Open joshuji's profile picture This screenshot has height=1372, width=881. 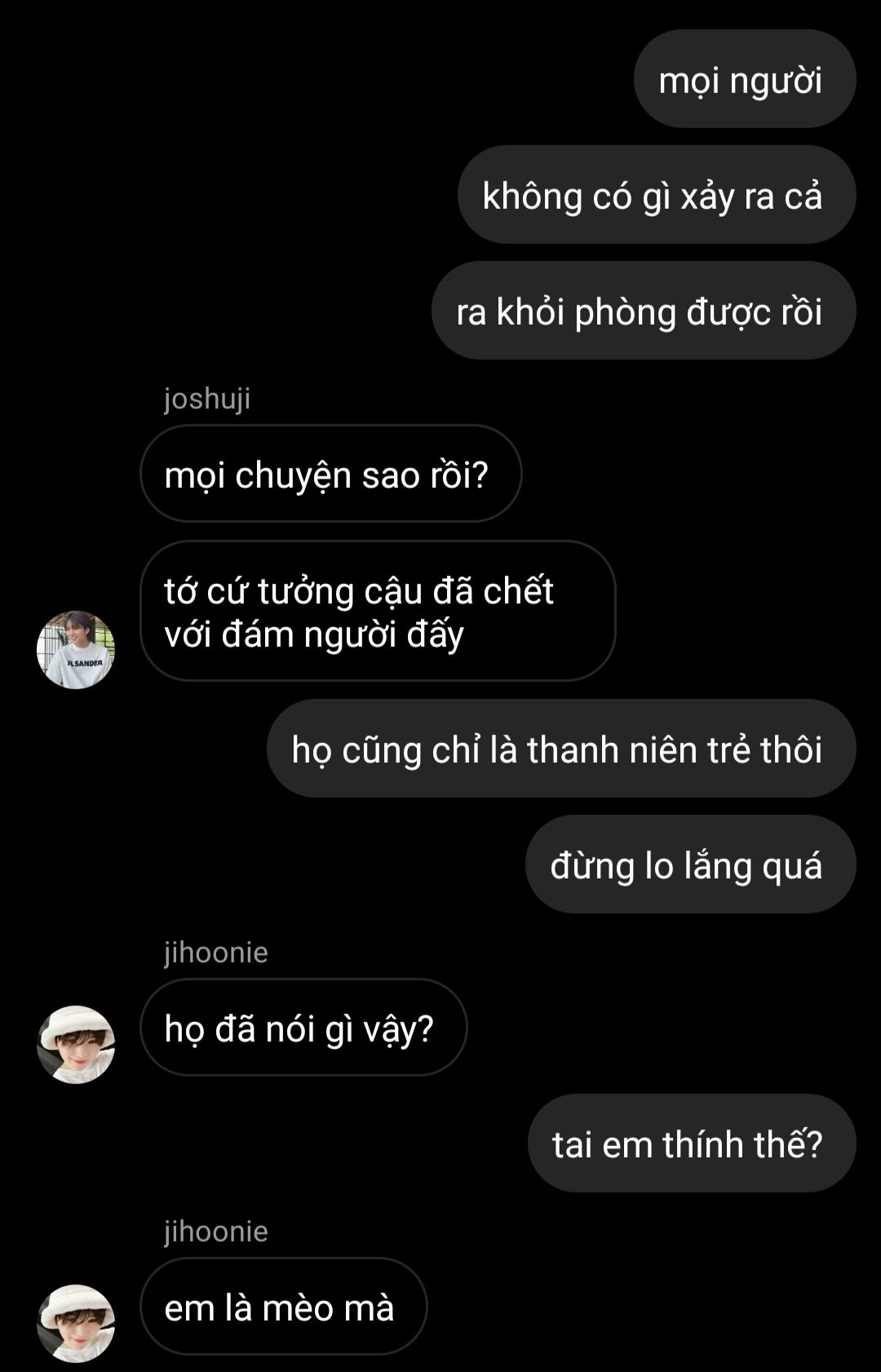[x=76, y=650]
